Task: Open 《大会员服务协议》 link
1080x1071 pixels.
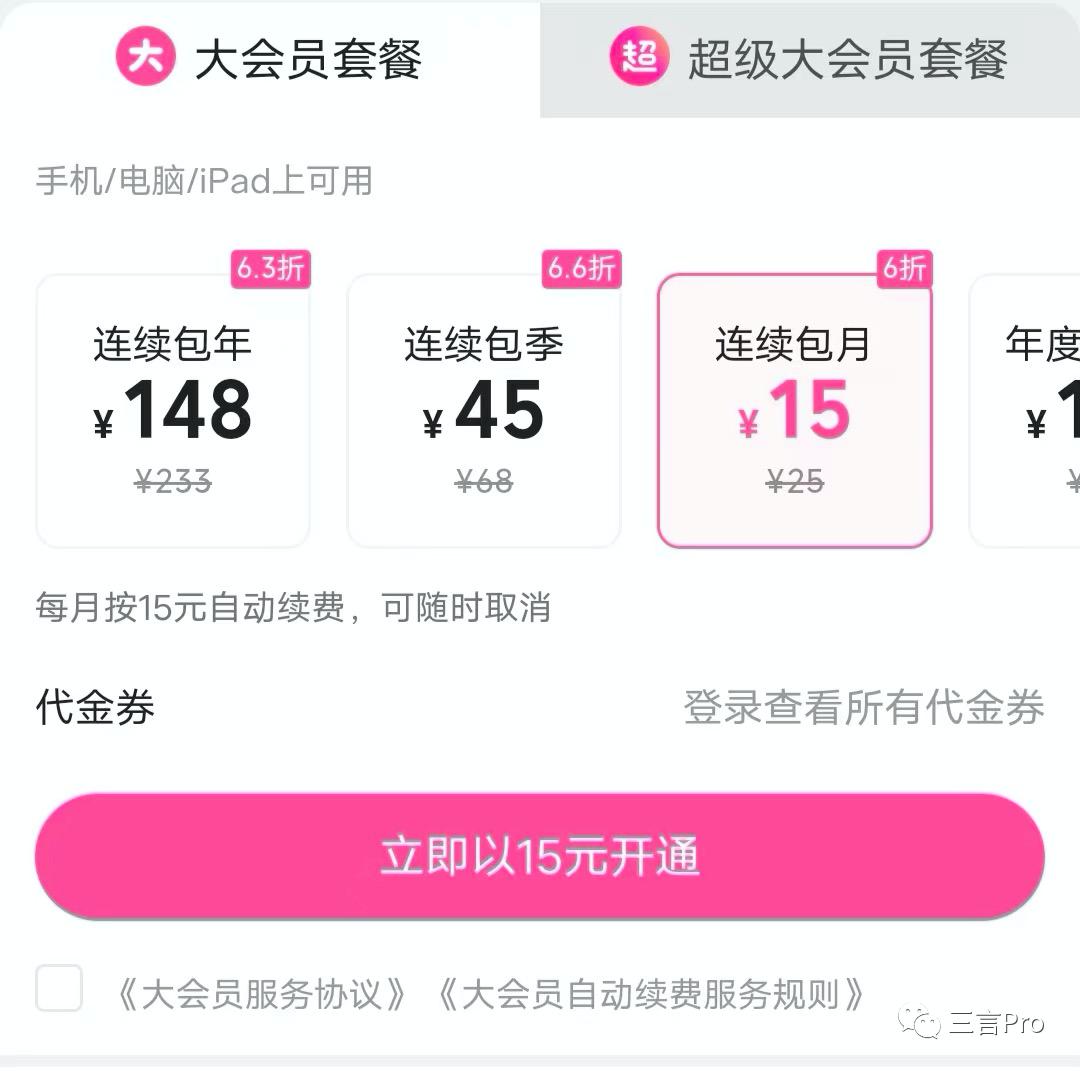Action: (x=262, y=994)
